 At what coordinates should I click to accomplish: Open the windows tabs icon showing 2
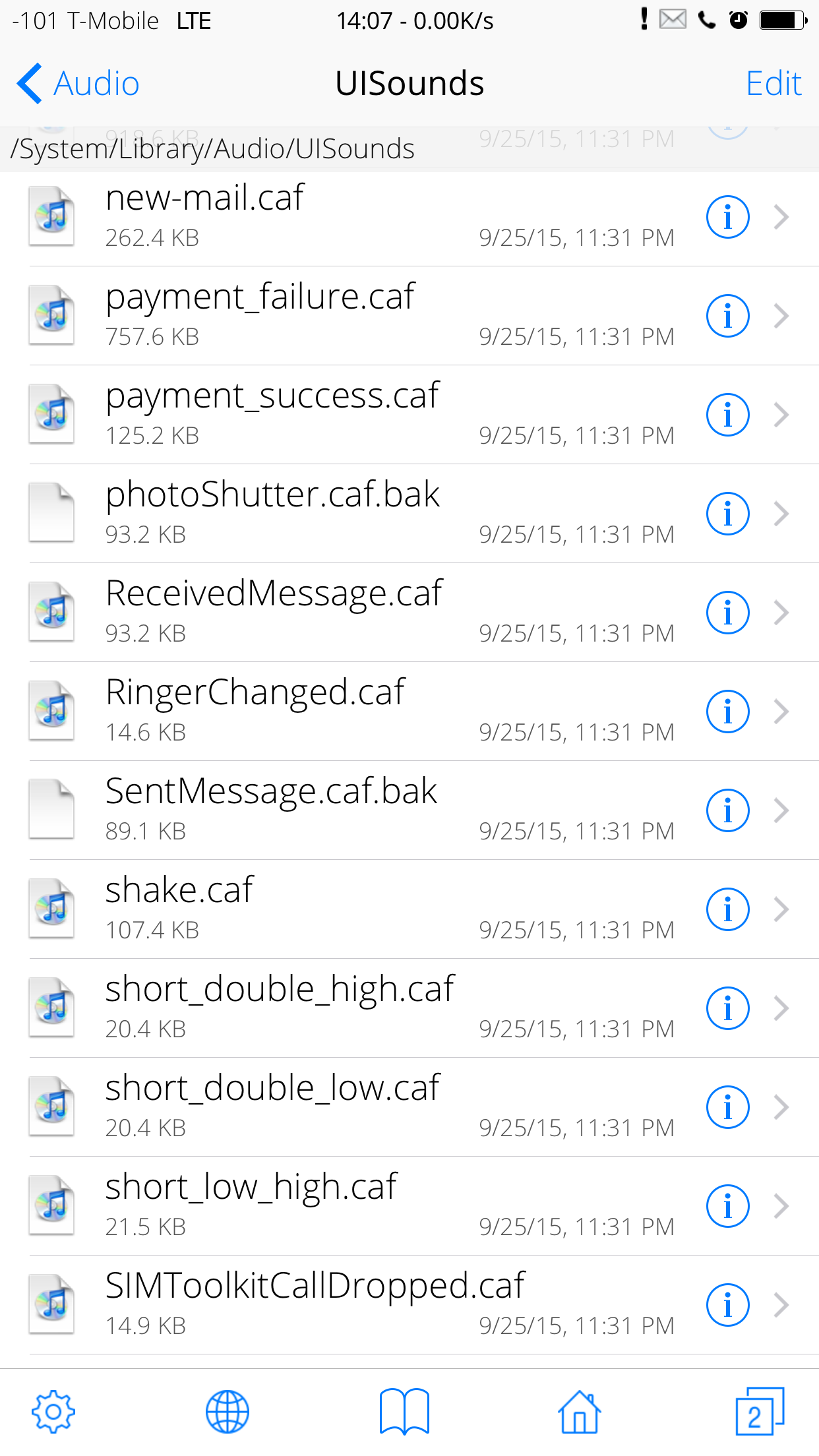point(760,1412)
